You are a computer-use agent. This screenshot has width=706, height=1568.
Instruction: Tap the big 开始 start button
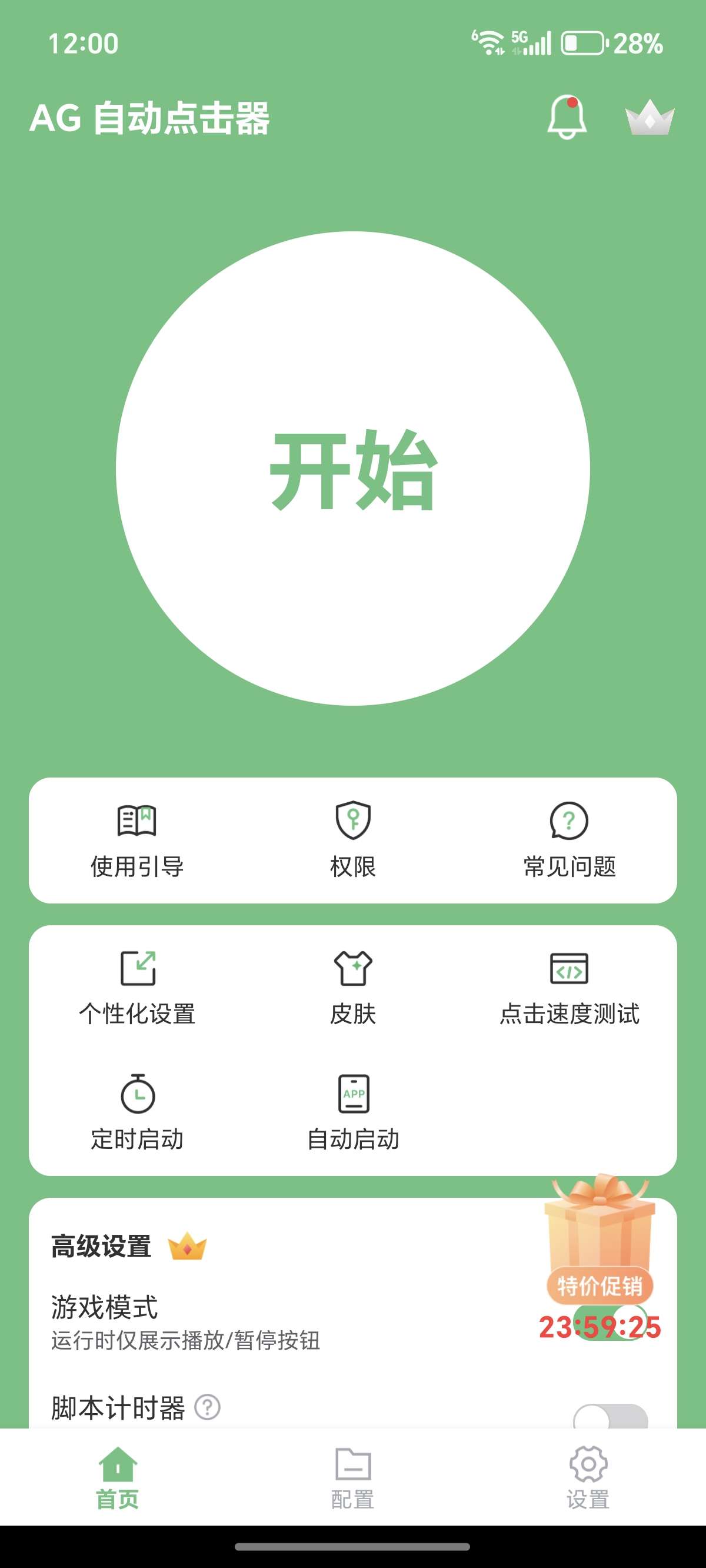click(x=352, y=468)
